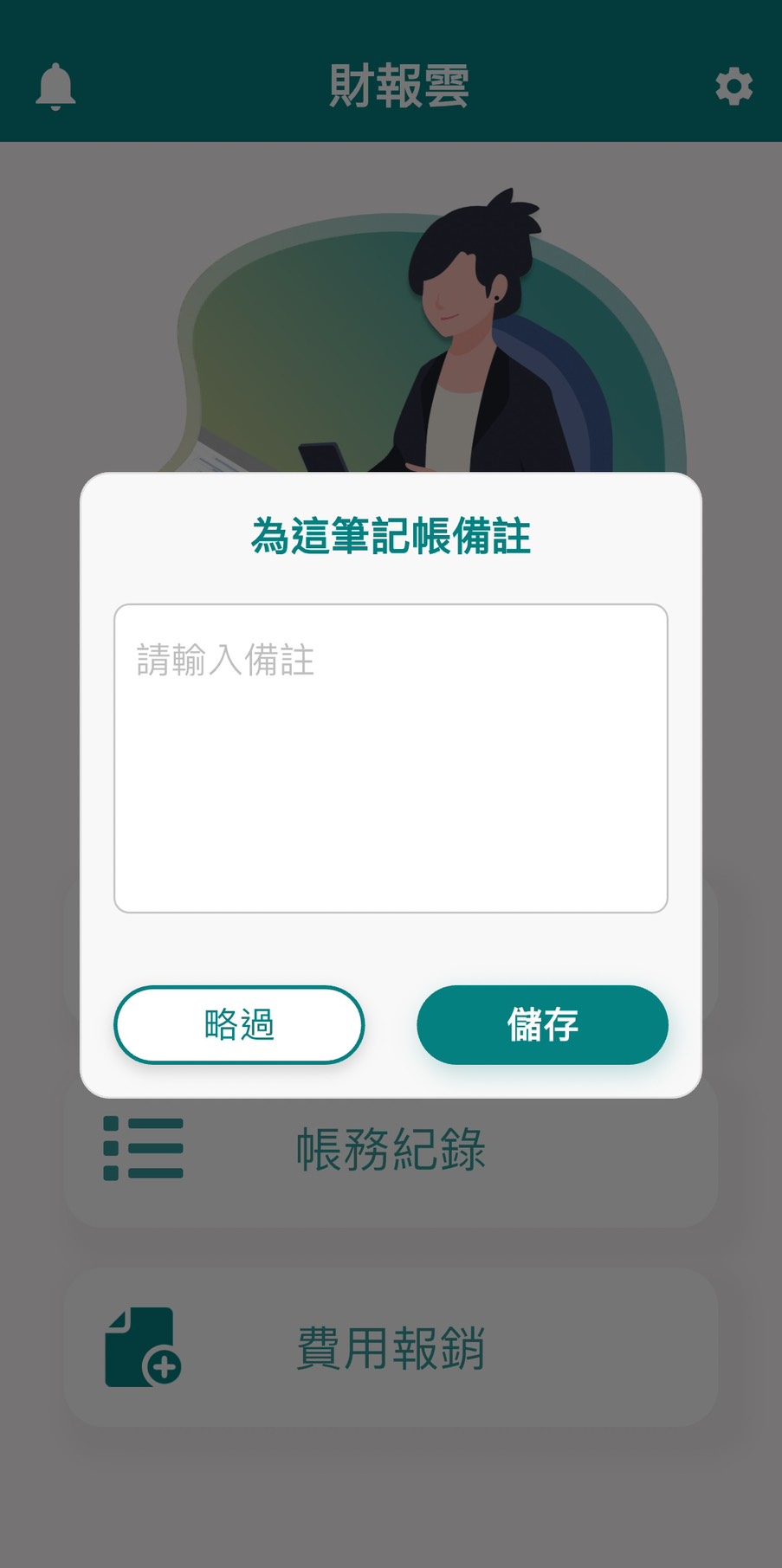This screenshot has height=1568, width=782.
Task: Save the note with 儲存 button
Action: 542,1025
